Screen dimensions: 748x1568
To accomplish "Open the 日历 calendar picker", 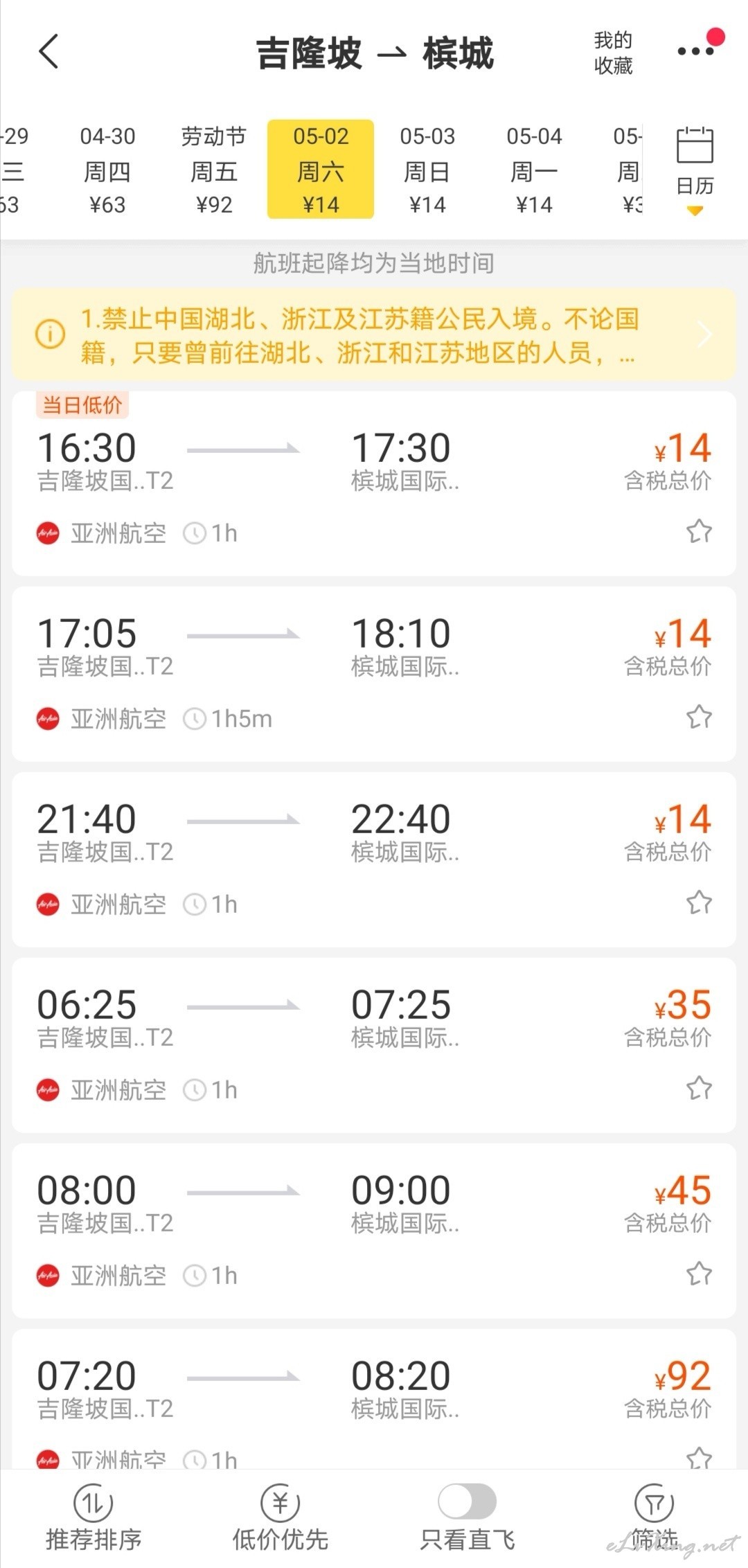I will pyautogui.click(x=695, y=169).
